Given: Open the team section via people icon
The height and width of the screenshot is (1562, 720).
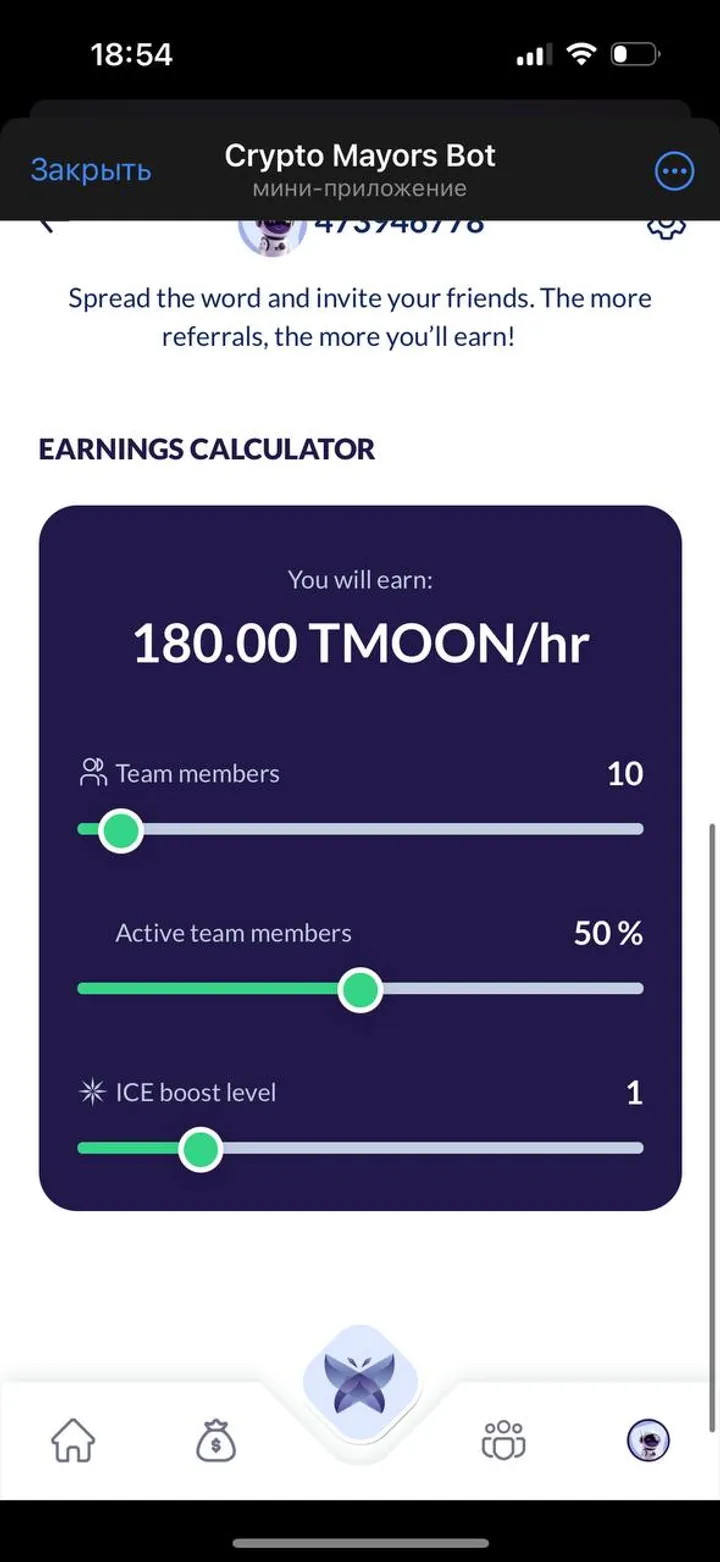Looking at the screenshot, I should tap(503, 1440).
